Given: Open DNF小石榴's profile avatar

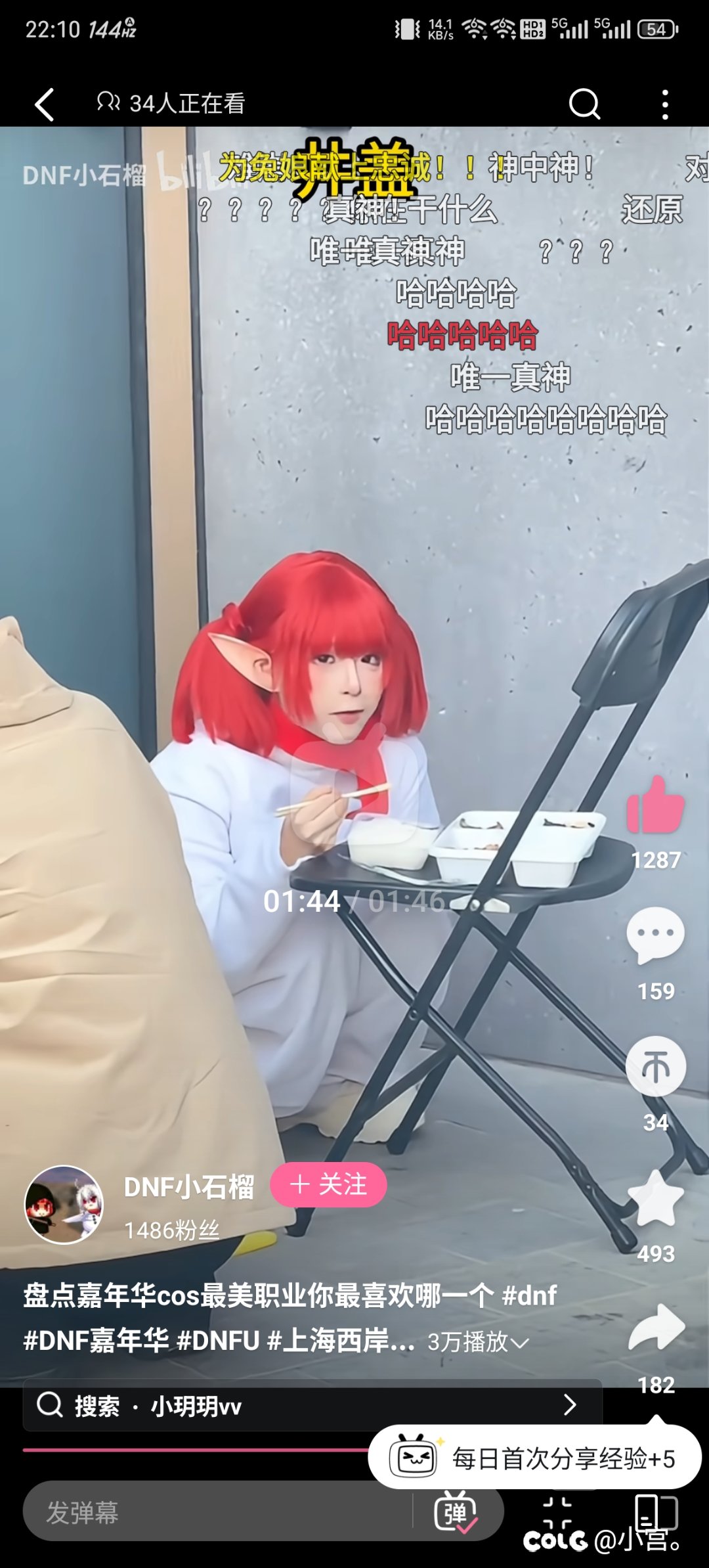Looking at the screenshot, I should [x=64, y=1205].
